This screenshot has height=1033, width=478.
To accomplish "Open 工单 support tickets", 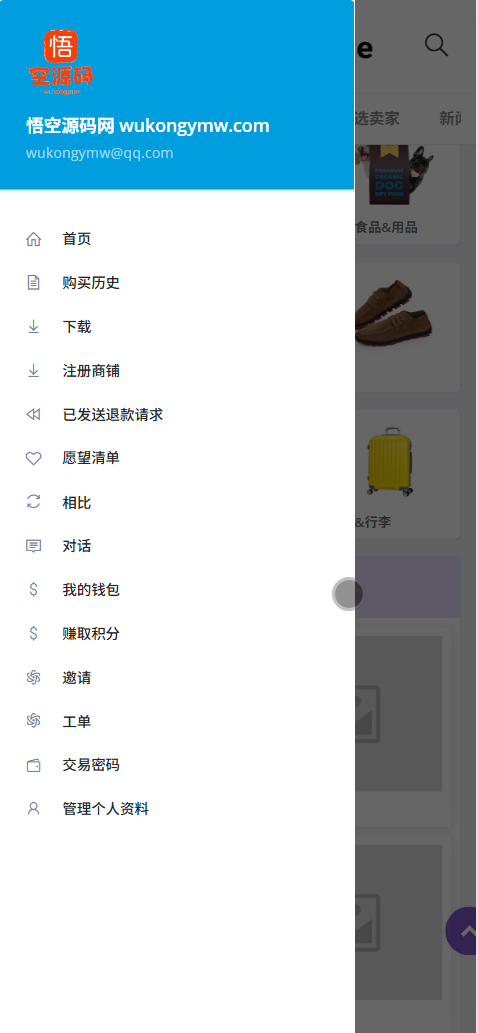I will [x=176, y=721].
